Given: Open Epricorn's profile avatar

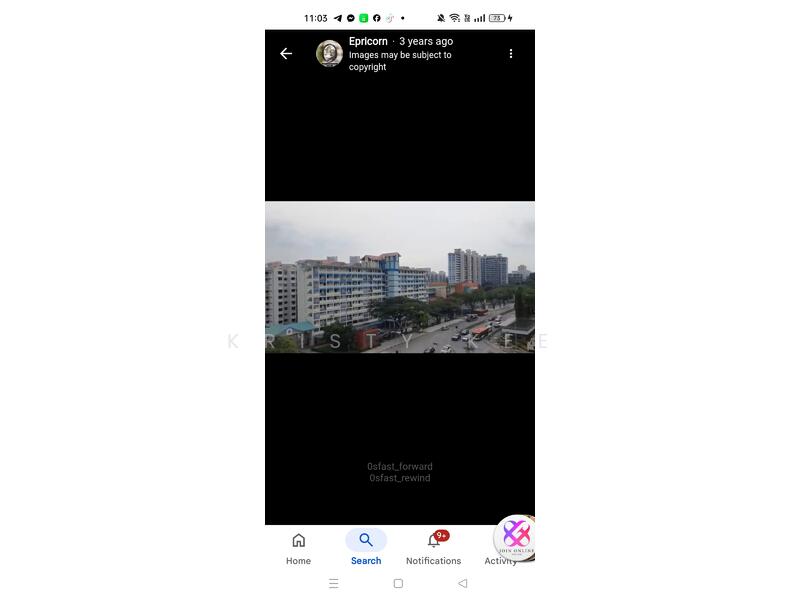Looking at the screenshot, I should point(329,54).
